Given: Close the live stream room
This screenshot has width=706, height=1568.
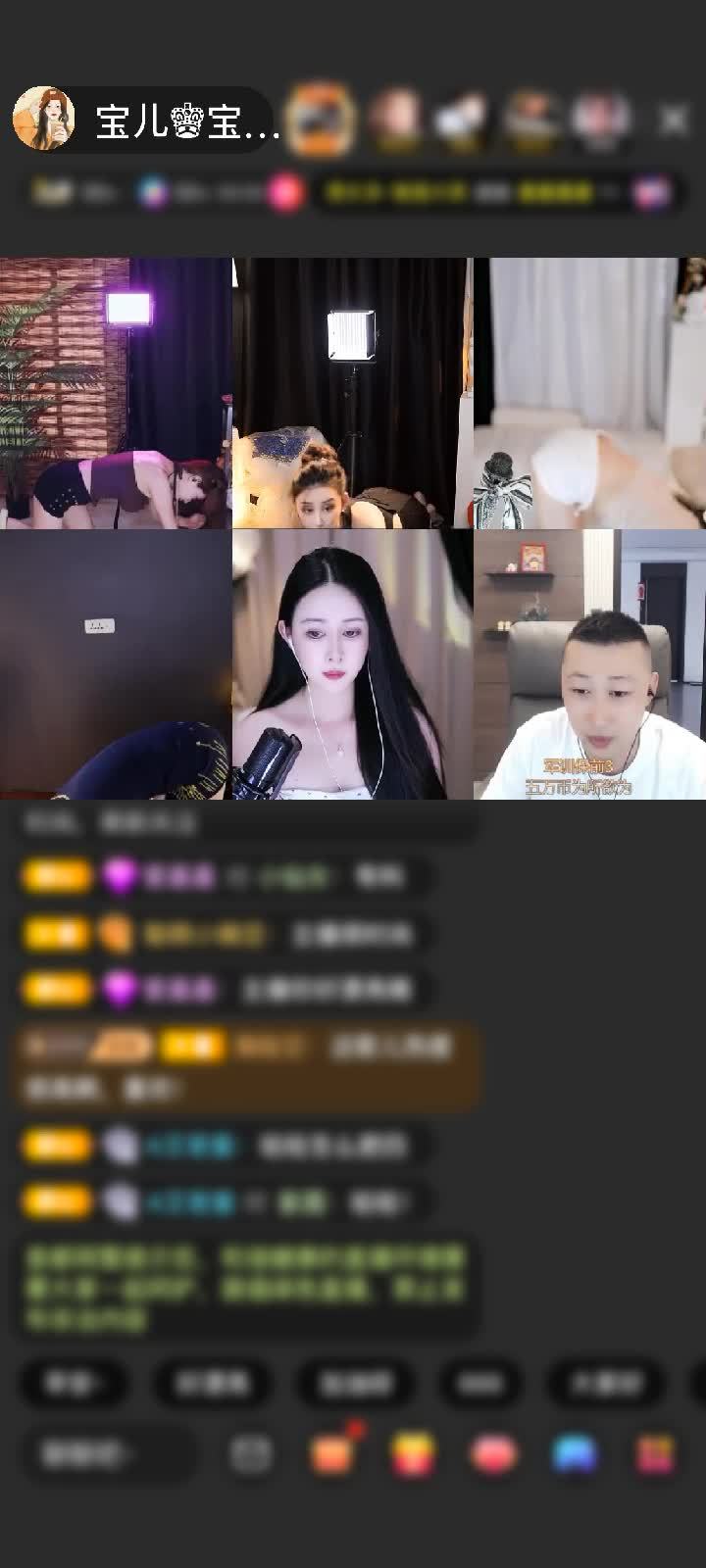Looking at the screenshot, I should [673, 120].
